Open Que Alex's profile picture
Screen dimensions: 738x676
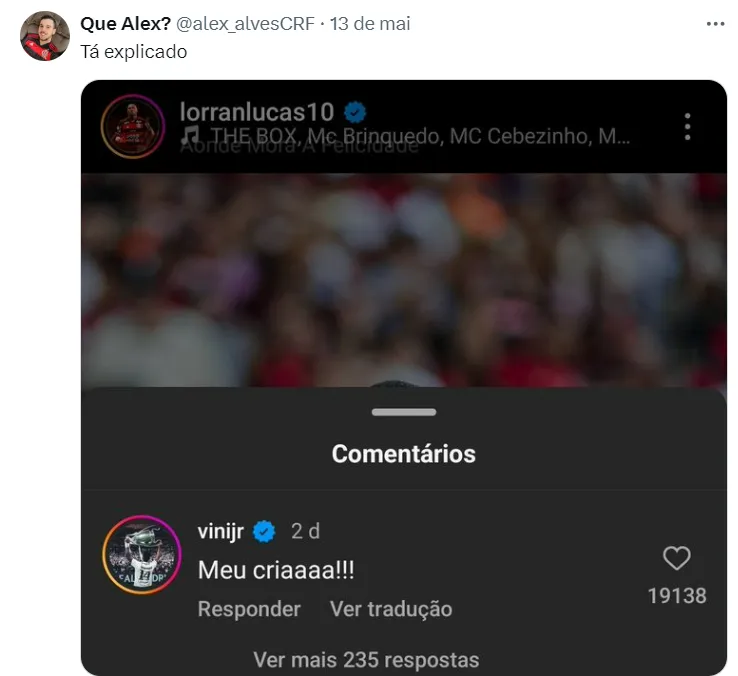[45, 37]
